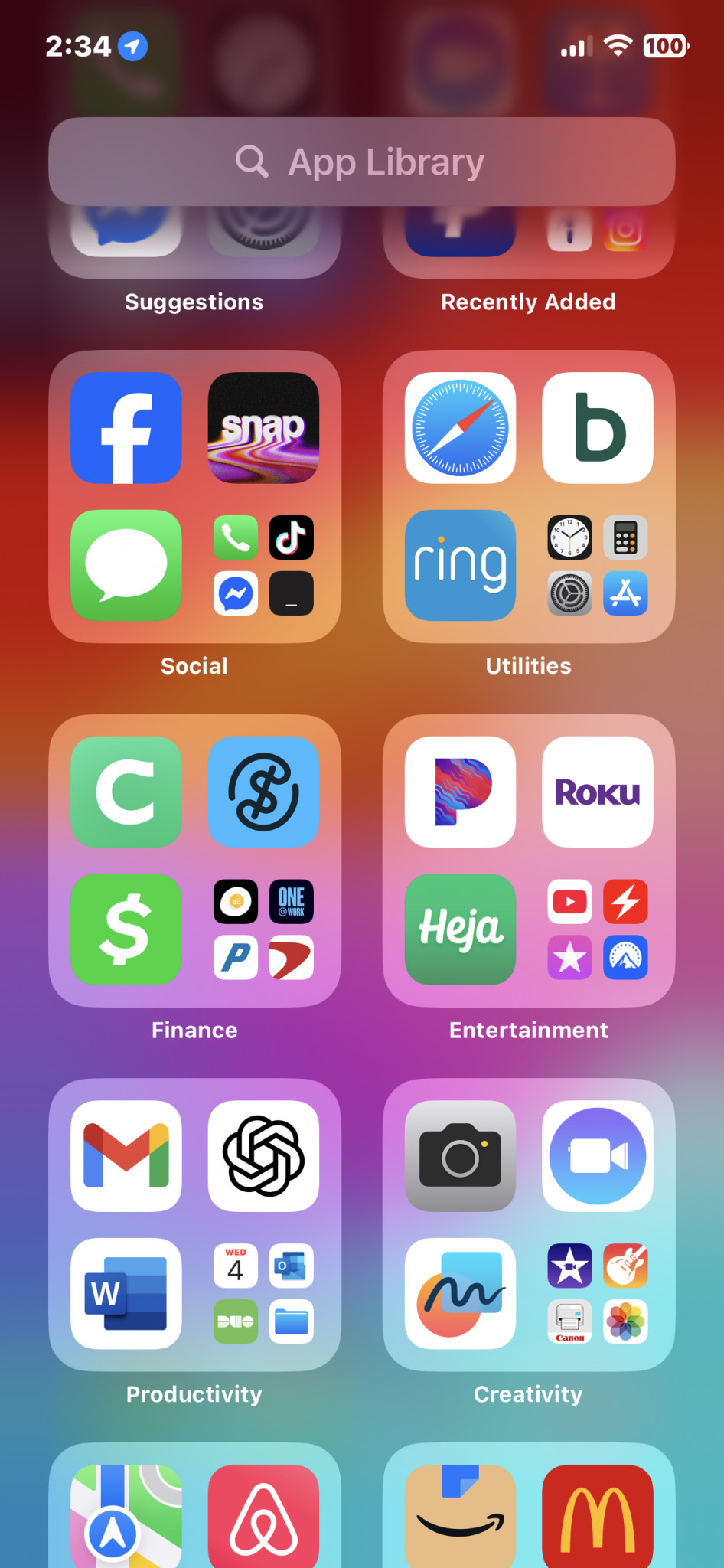
Task: Open the Camera app
Action: (x=460, y=1156)
